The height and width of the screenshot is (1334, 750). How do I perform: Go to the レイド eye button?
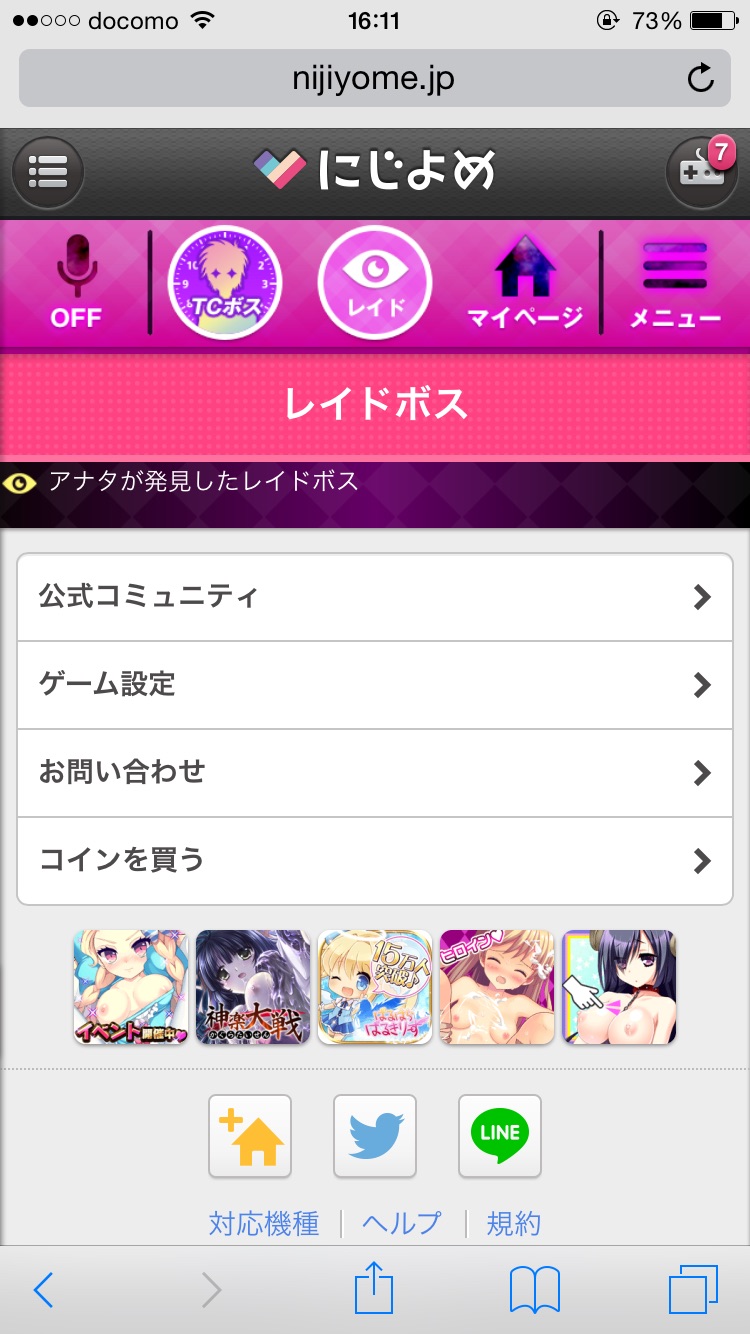tap(375, 283)
